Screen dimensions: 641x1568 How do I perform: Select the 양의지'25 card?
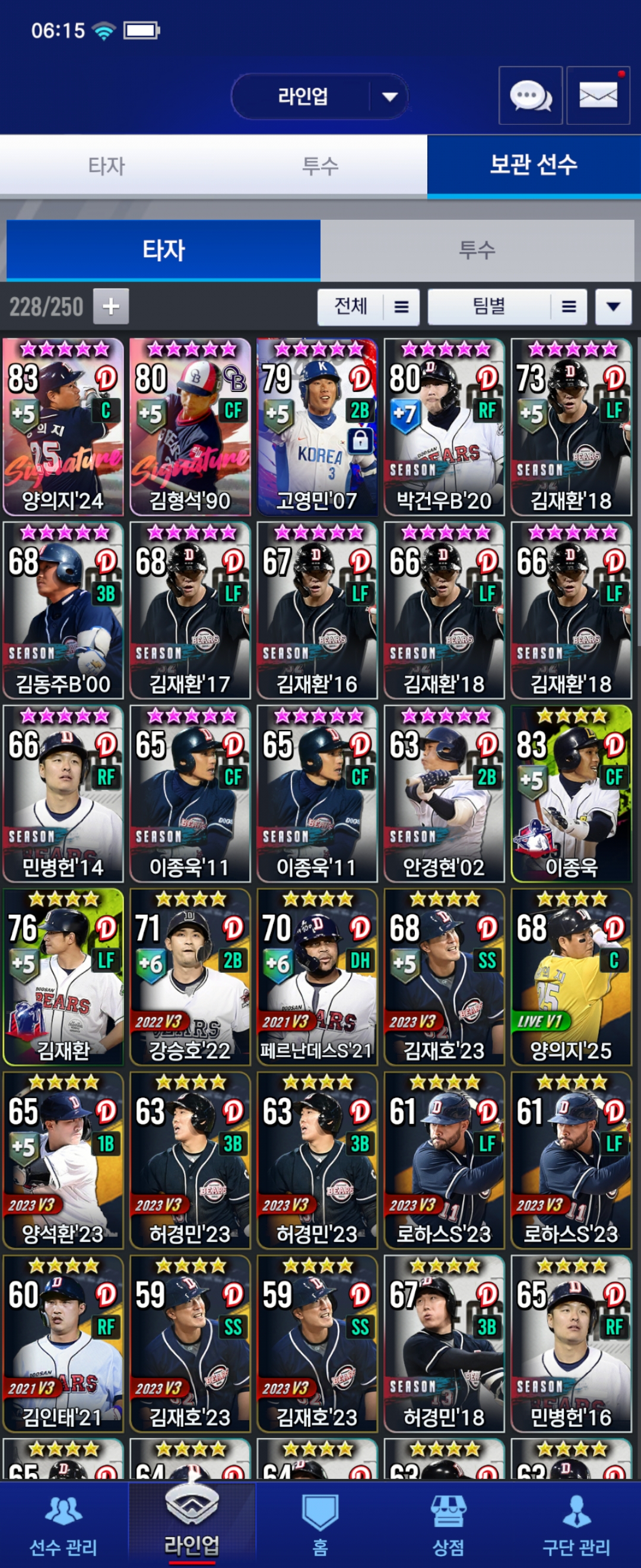[571, 976]
